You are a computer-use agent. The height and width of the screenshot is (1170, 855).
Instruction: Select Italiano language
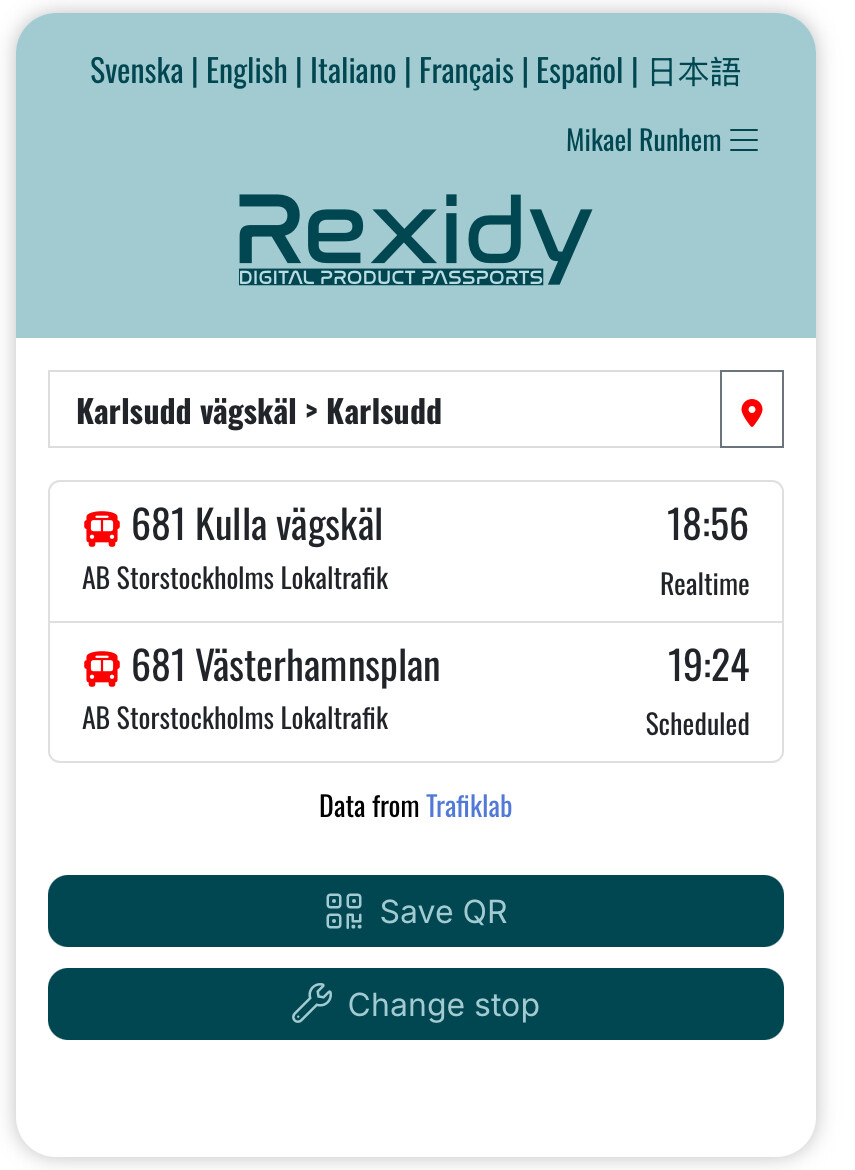point(353,71)
